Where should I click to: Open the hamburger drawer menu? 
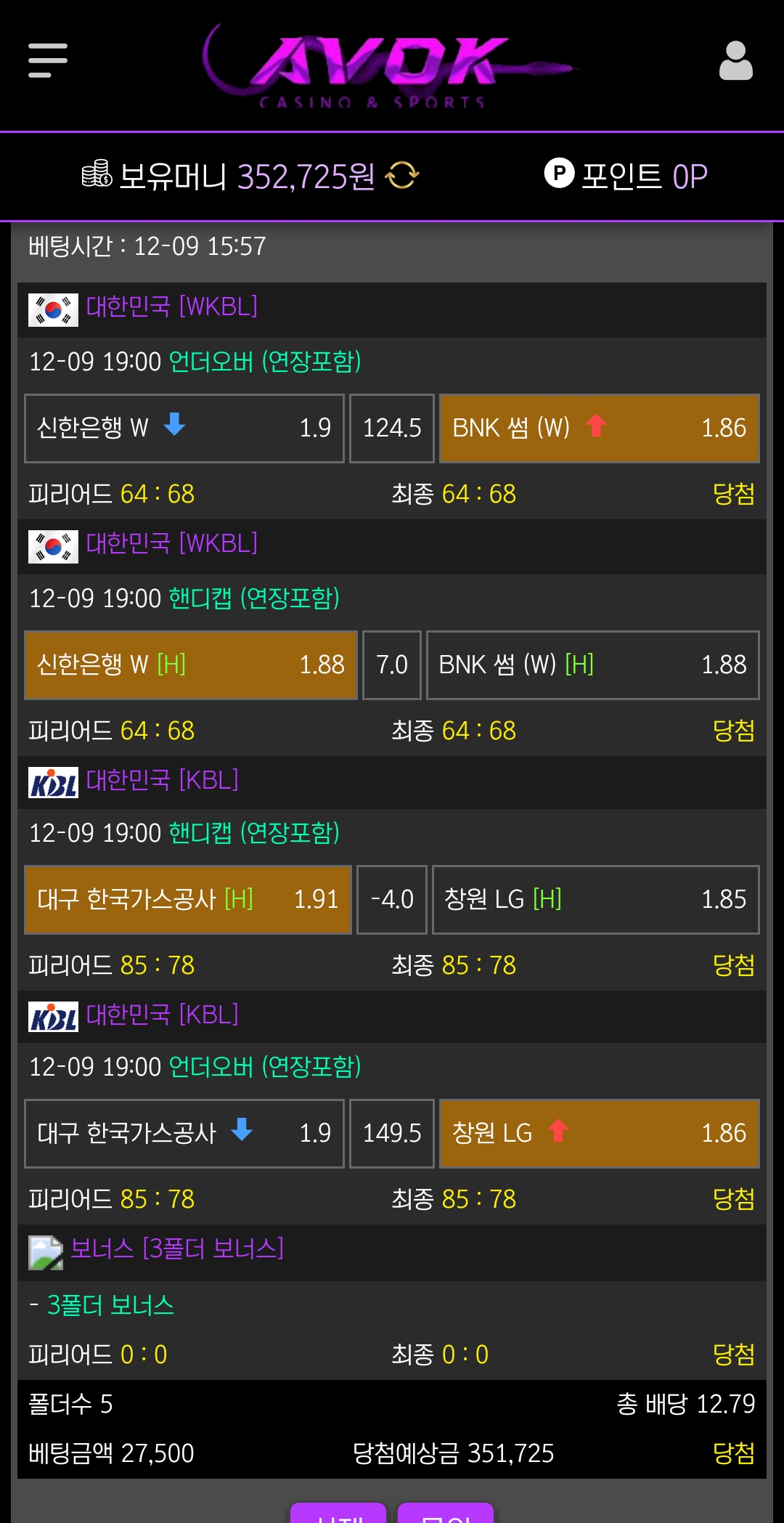(x=47, y=60)
